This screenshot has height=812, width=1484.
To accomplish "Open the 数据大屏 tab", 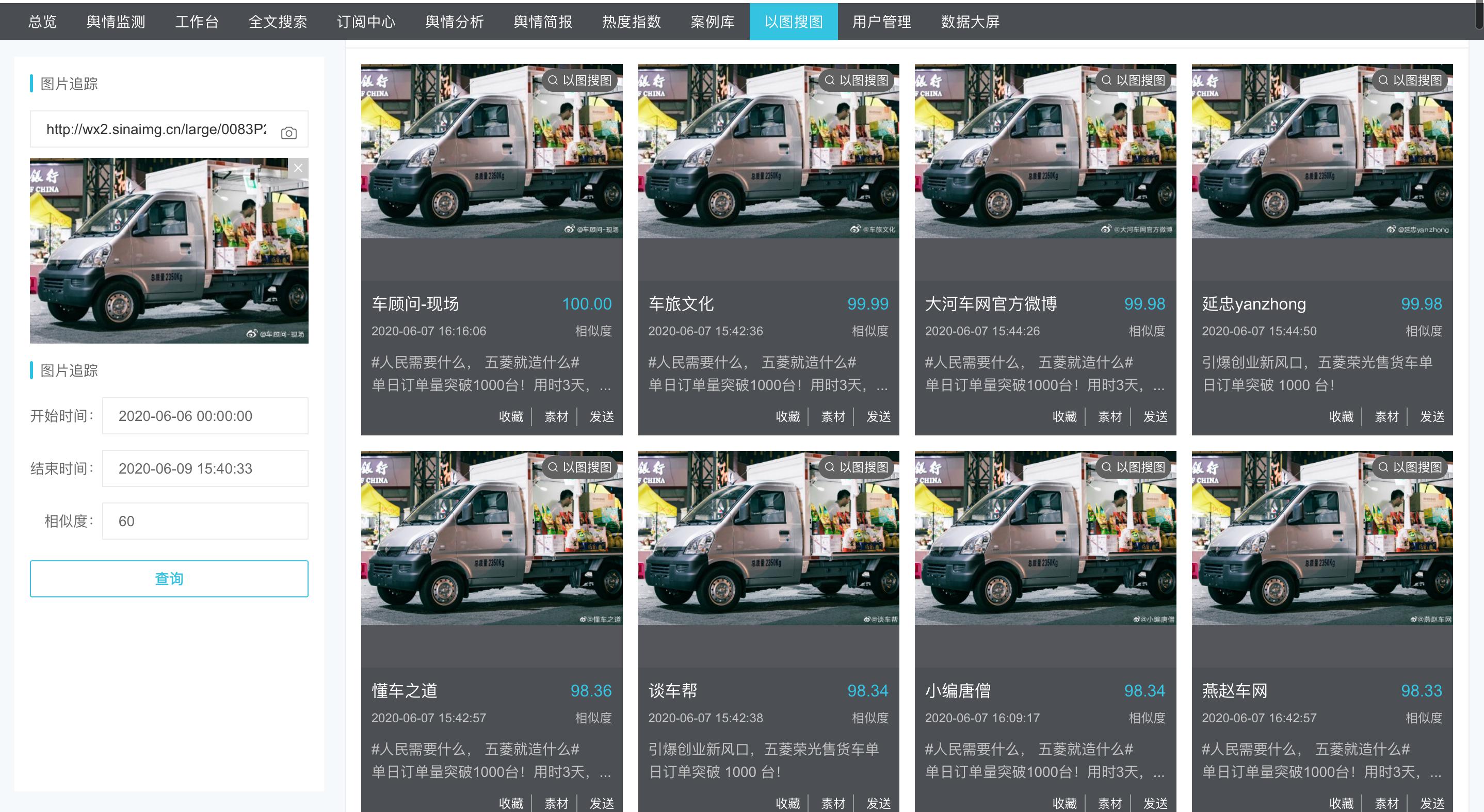I will (970, 22).
